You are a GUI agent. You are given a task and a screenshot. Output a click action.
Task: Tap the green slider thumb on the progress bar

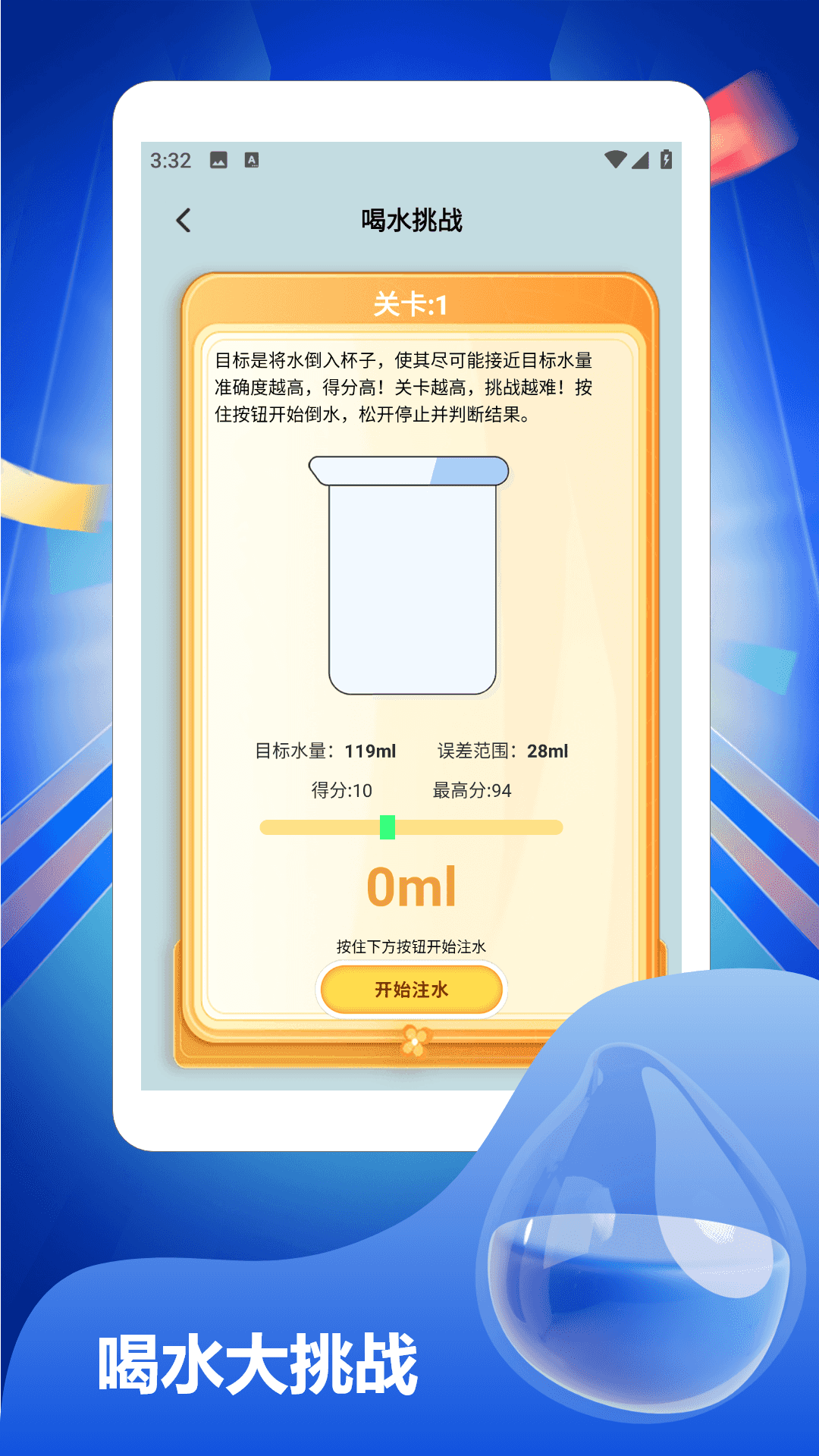click(x=387, y=828)
